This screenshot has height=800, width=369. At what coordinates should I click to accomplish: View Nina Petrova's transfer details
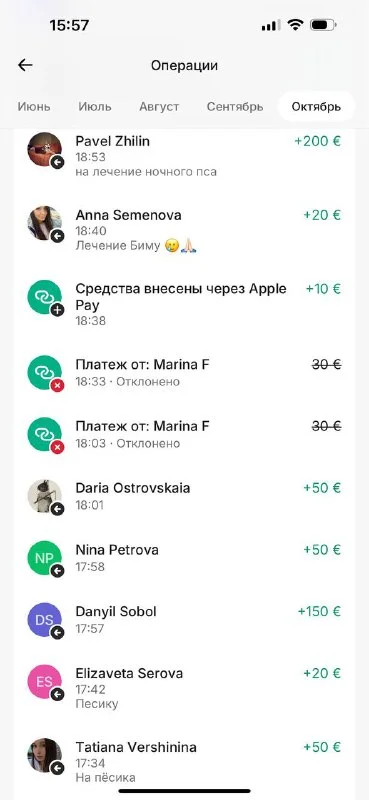[x=184, y=558]
